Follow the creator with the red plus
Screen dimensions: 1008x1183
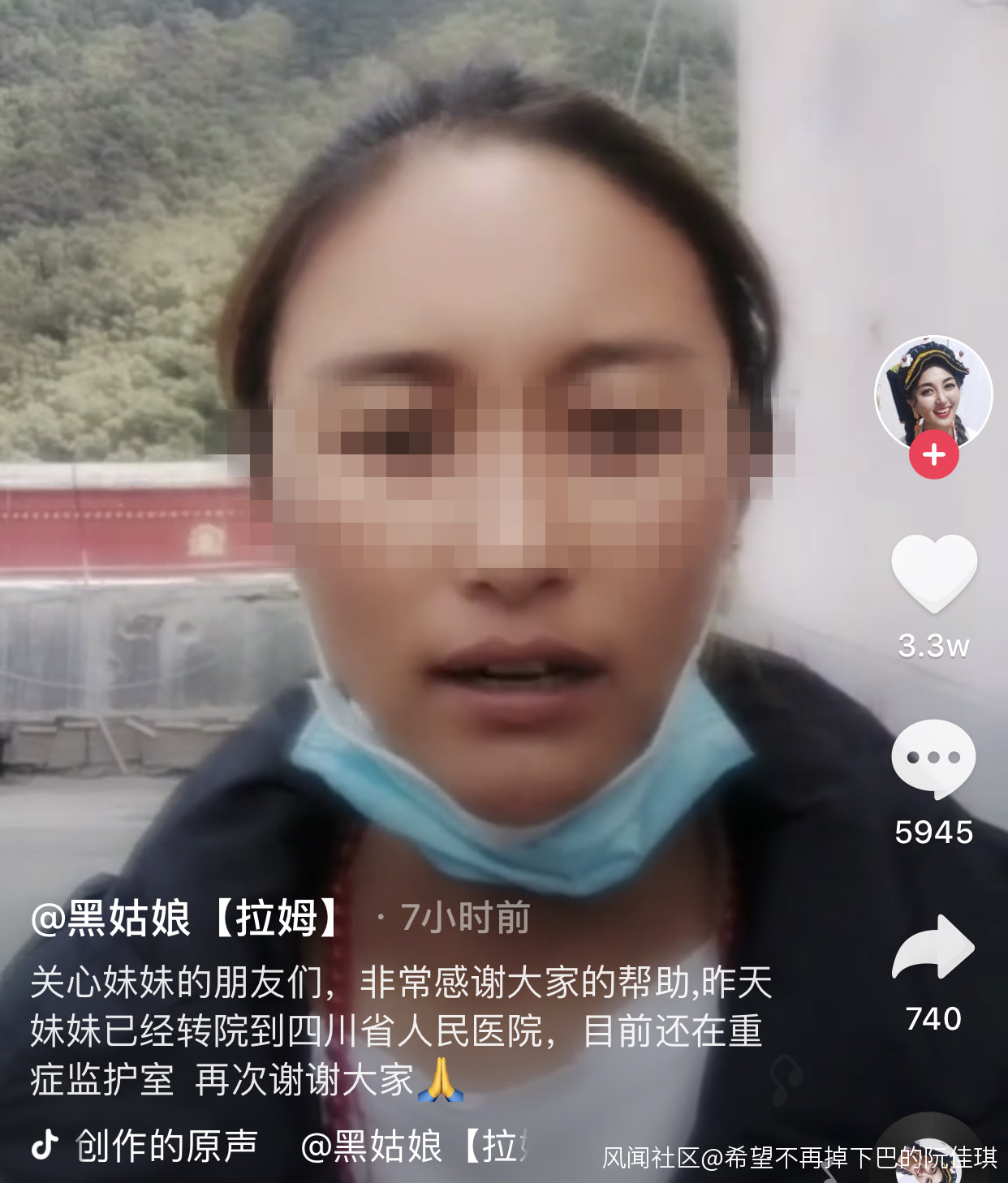933,455
